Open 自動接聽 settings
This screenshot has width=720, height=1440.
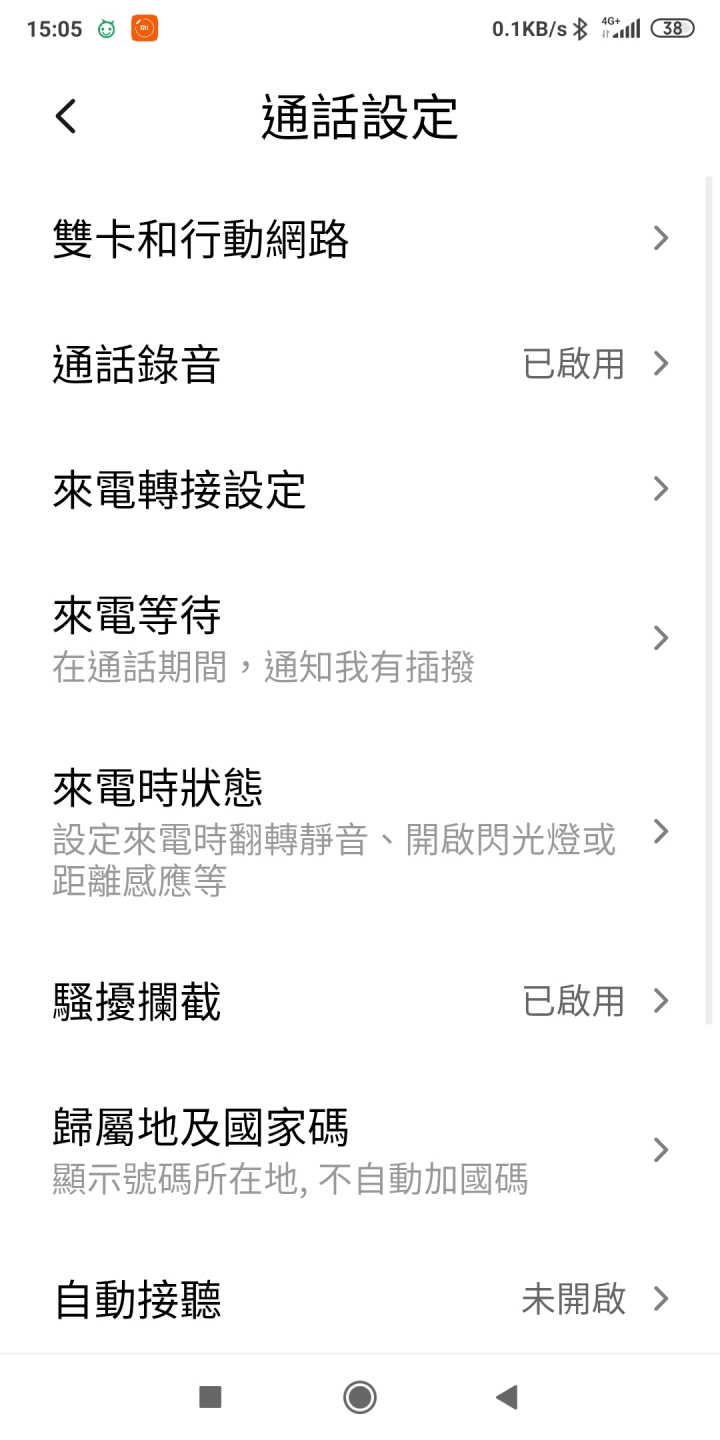360,1298
